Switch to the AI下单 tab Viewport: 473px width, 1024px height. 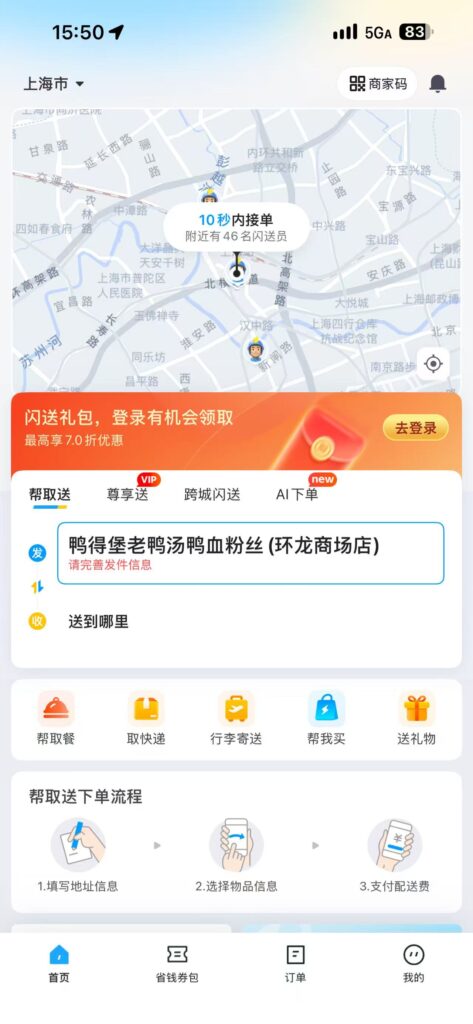click(x=297, y=494)
